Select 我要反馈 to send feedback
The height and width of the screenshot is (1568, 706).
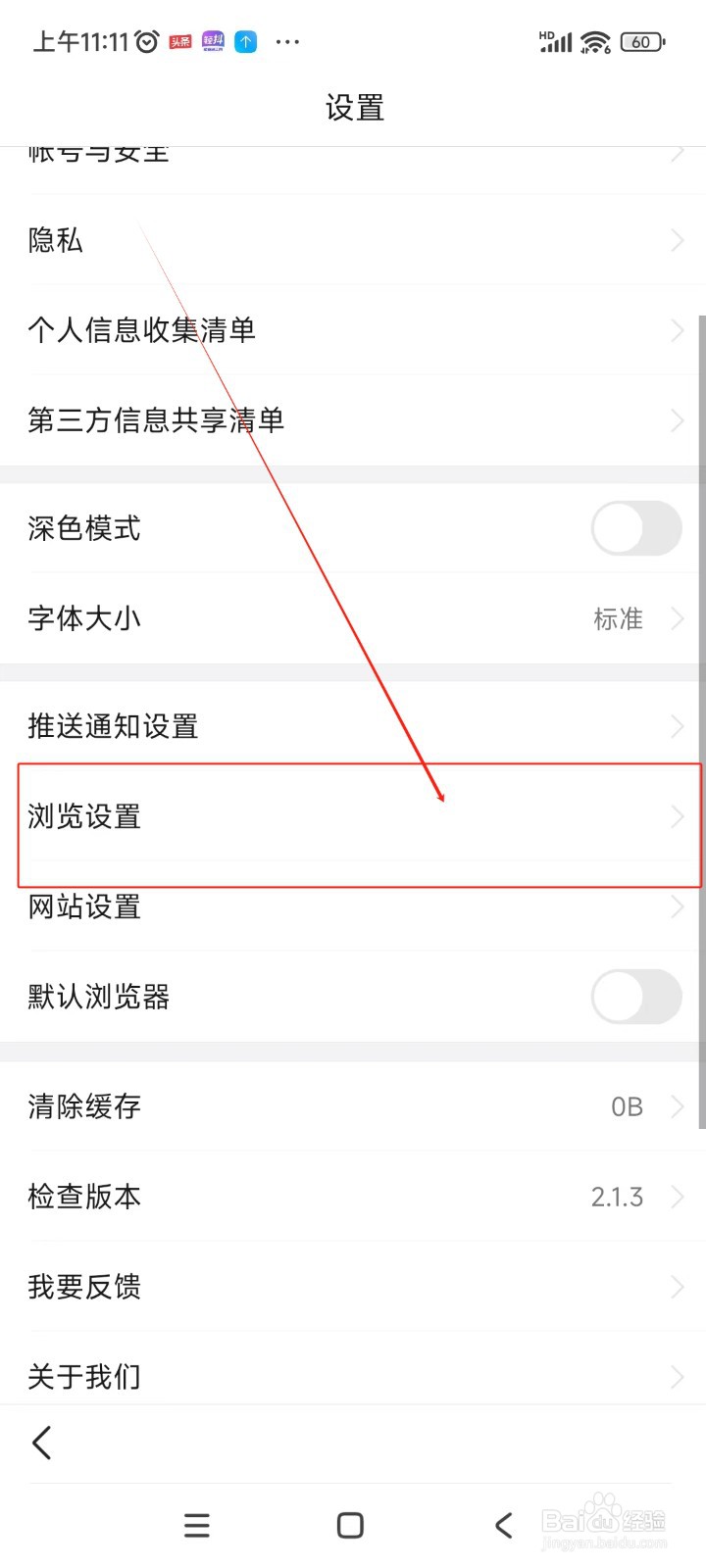click(353, 1286)
